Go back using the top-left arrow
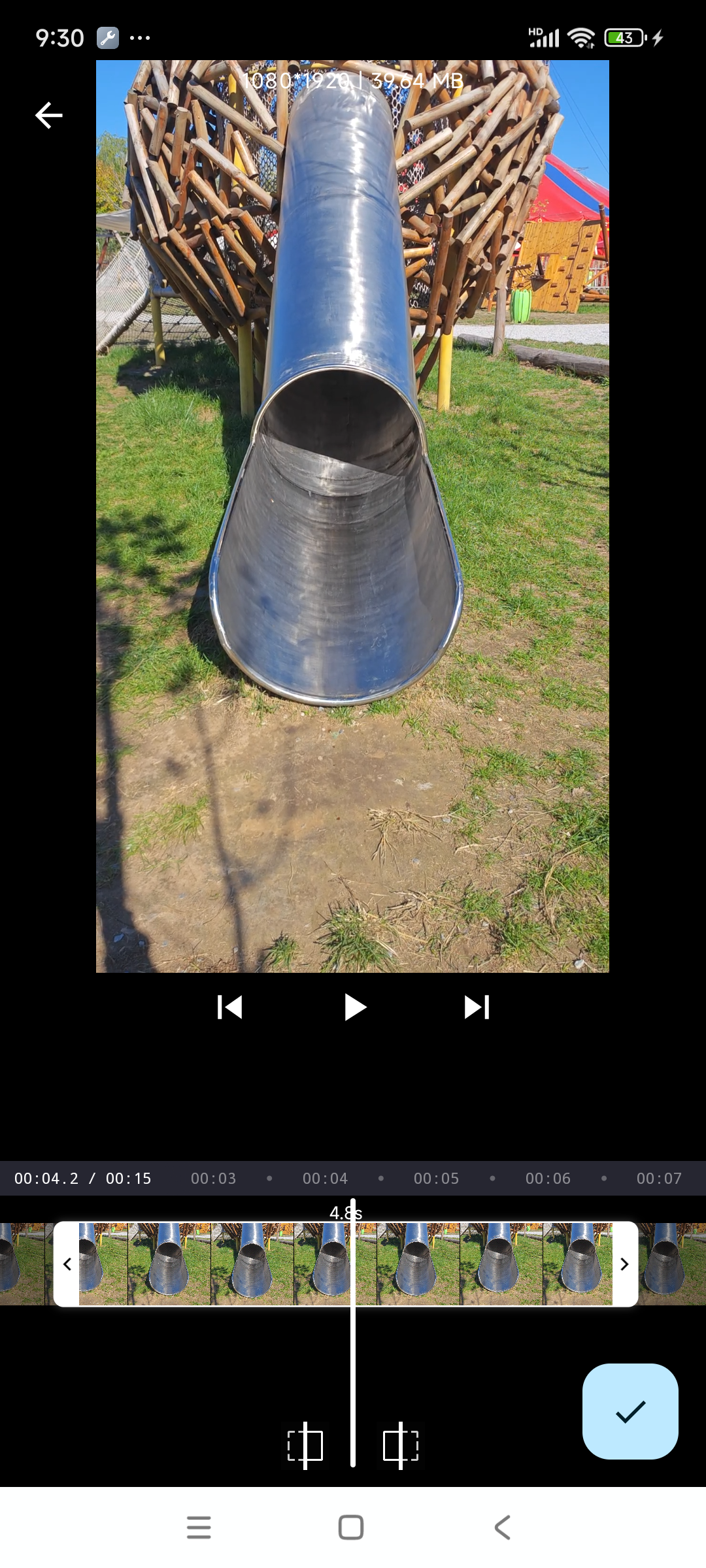 click(x=48, y=116)
